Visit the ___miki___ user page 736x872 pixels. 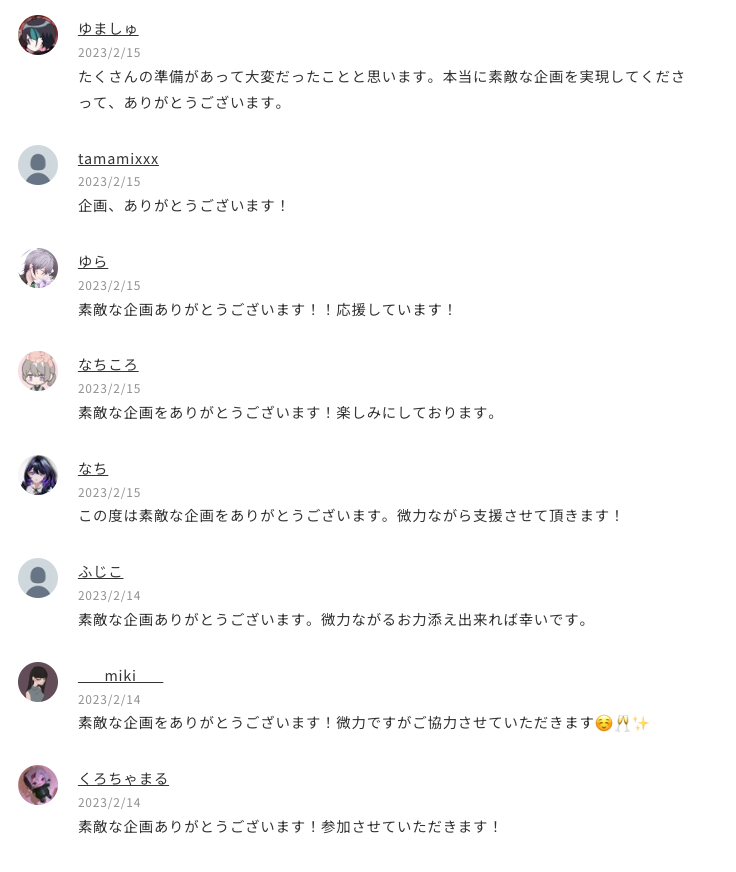tap(120, 676)
